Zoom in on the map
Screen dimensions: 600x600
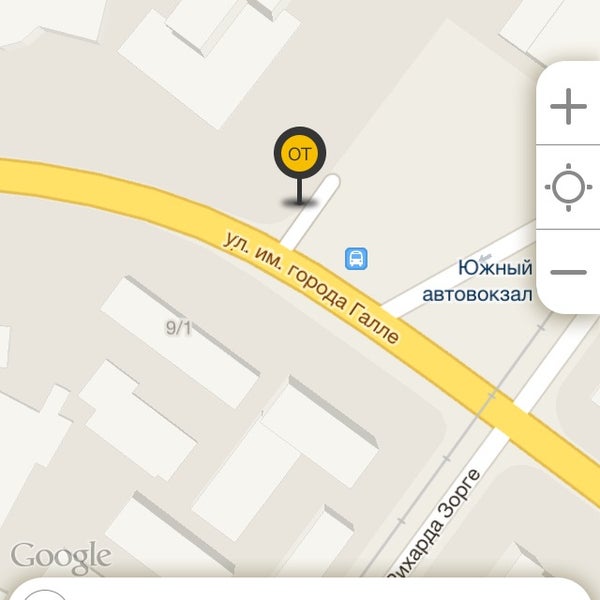pyautogui.click(x=568, y=106)
